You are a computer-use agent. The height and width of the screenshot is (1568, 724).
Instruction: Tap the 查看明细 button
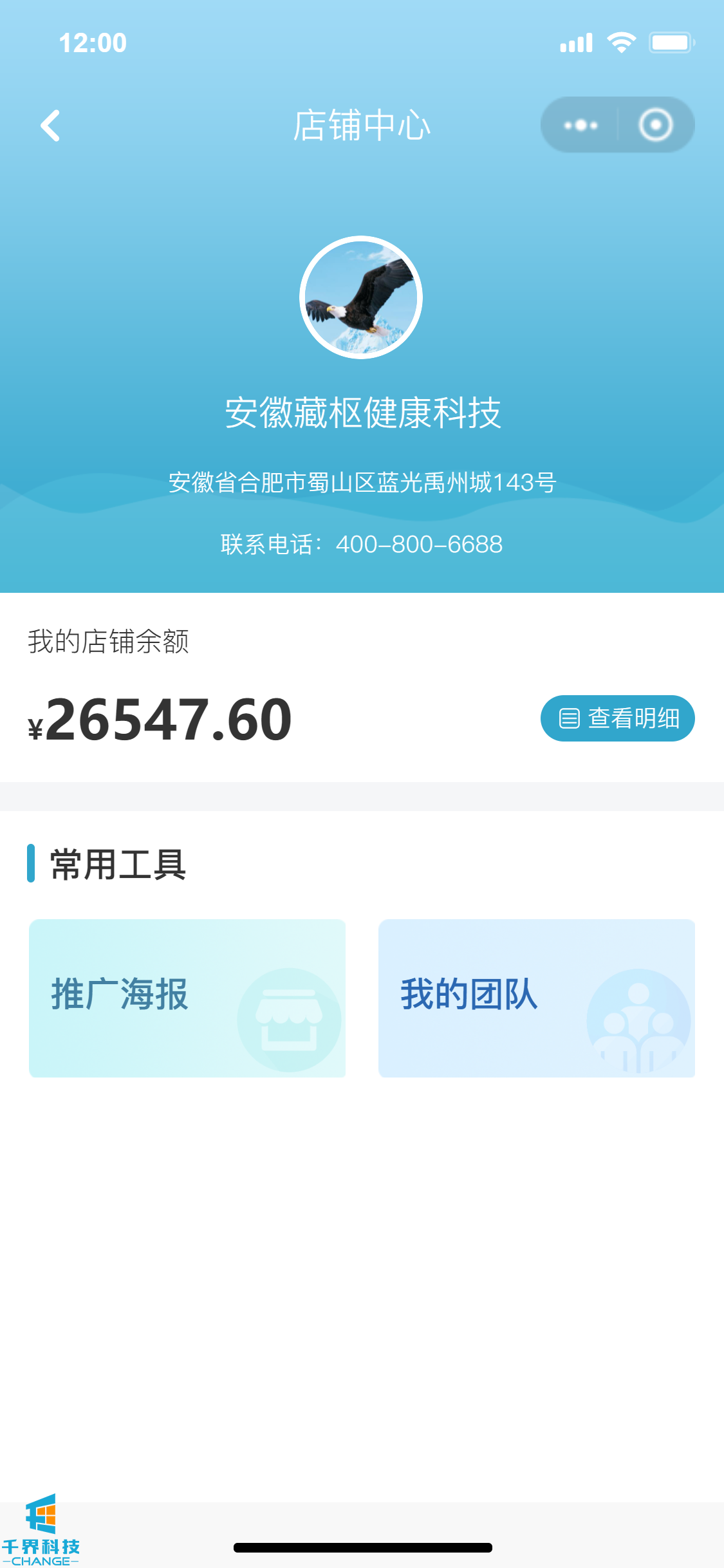(617, 718)
